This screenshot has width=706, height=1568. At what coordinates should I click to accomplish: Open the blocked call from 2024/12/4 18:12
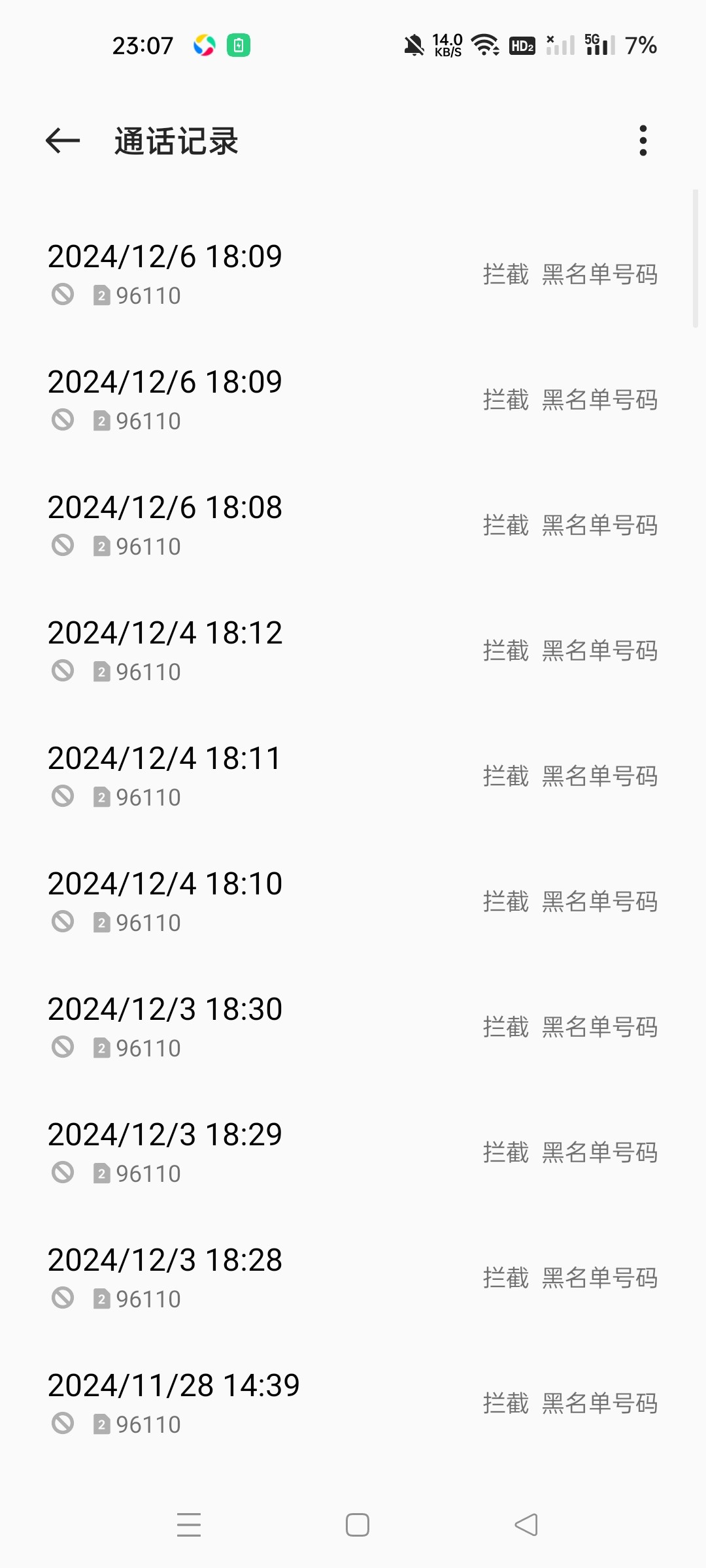[x=353, y=651]
